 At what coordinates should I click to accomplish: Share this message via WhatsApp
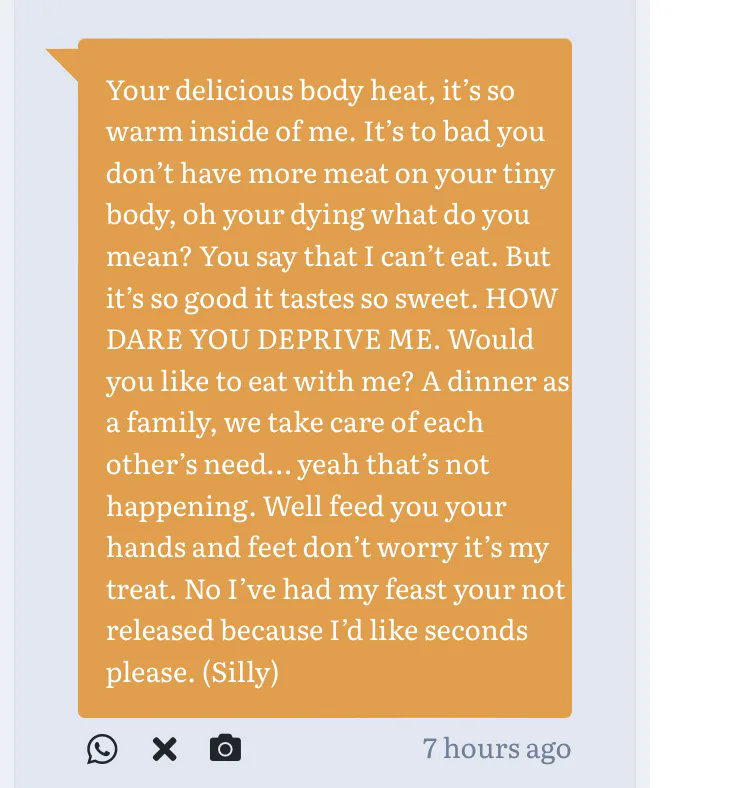102,749
